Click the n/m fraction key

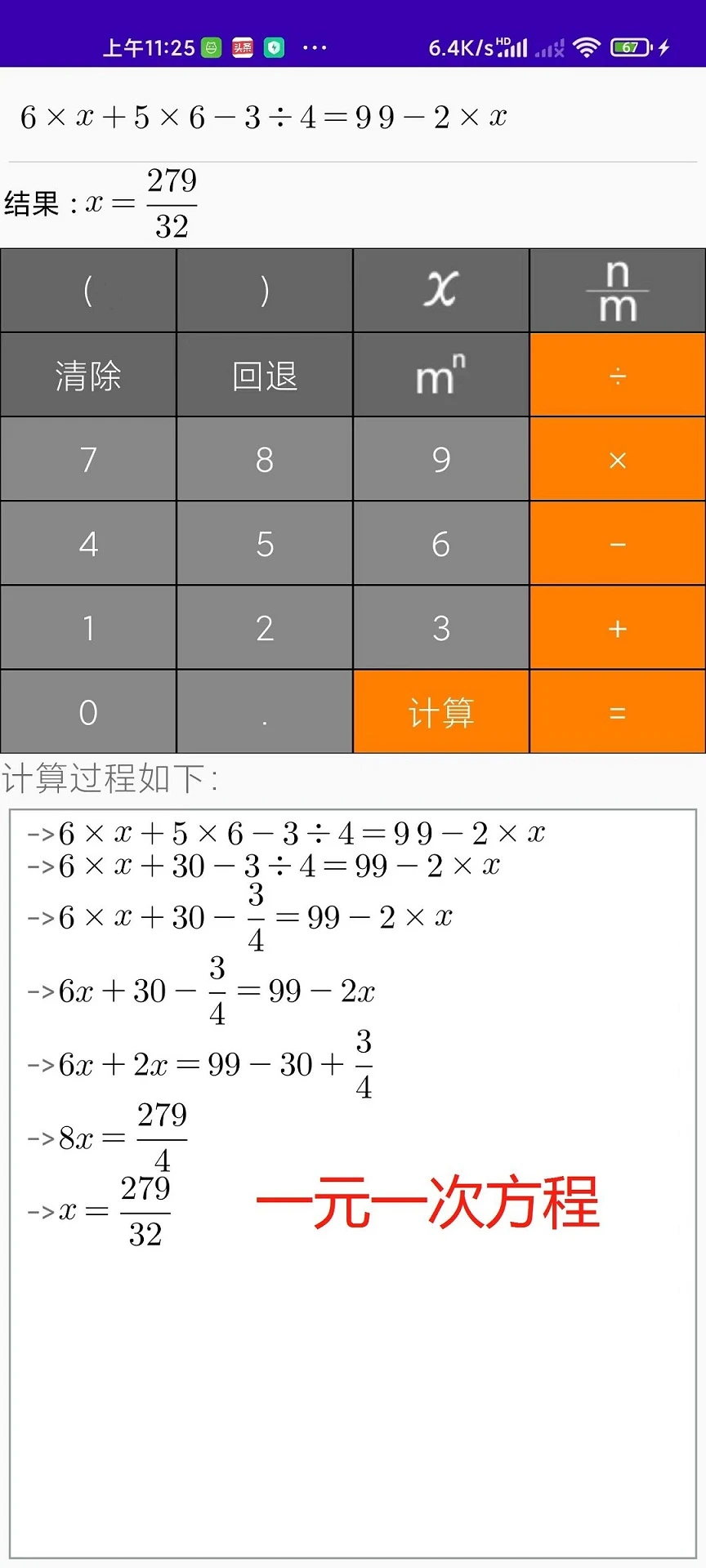[x=617, y=290]
